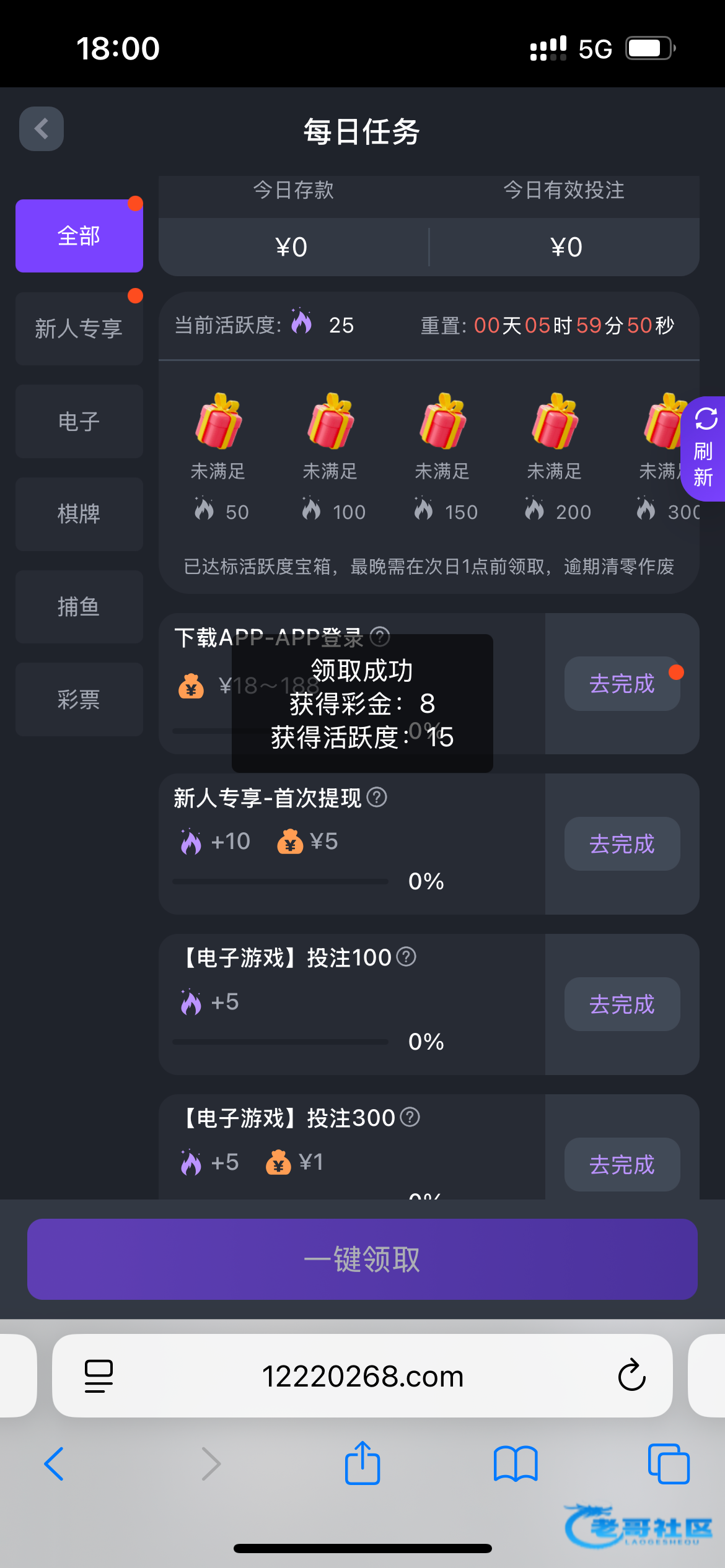Select the 全部 category tab

[79, 236]
